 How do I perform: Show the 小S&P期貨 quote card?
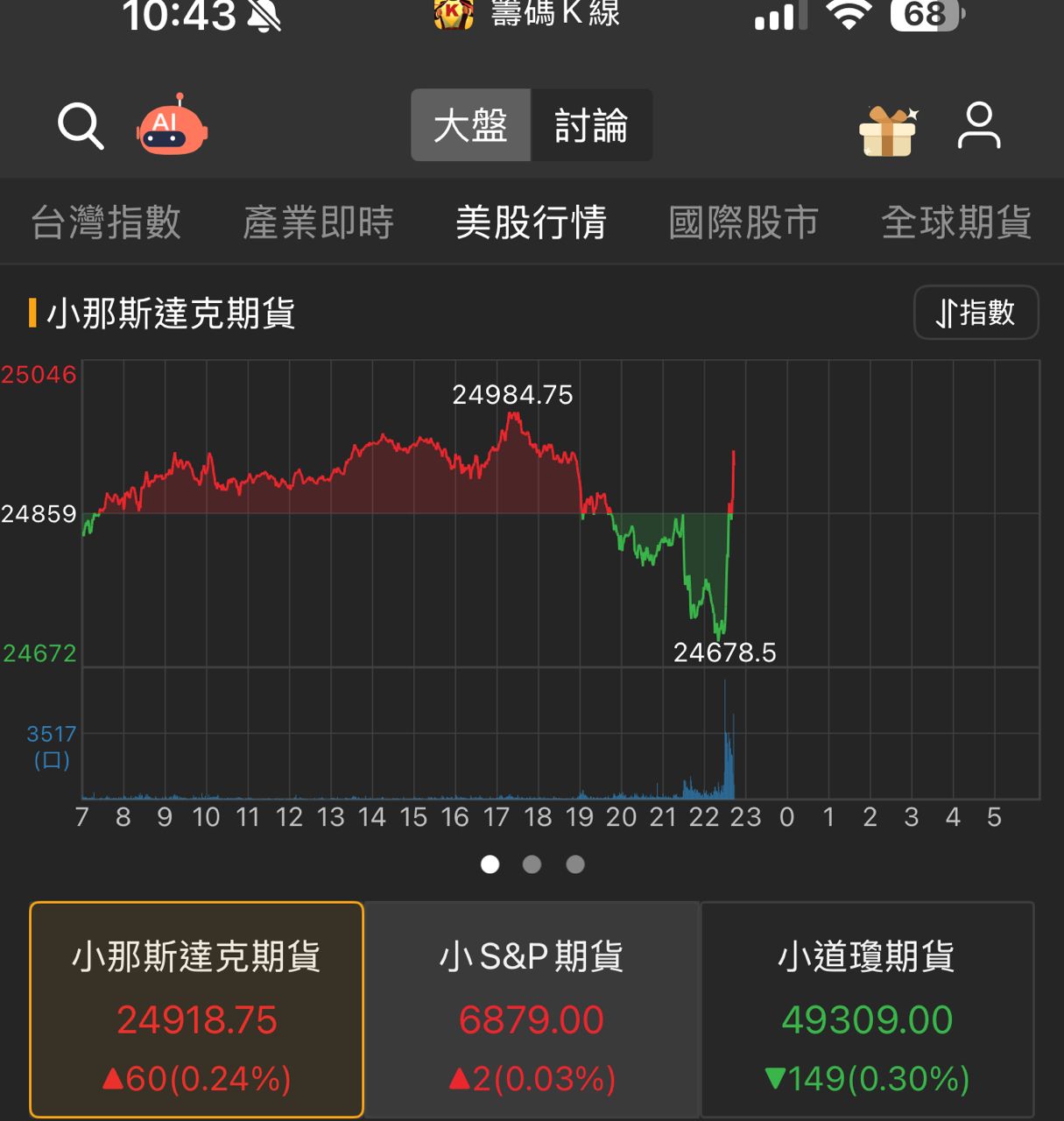pyautogui.click(x=532, y=1010)
